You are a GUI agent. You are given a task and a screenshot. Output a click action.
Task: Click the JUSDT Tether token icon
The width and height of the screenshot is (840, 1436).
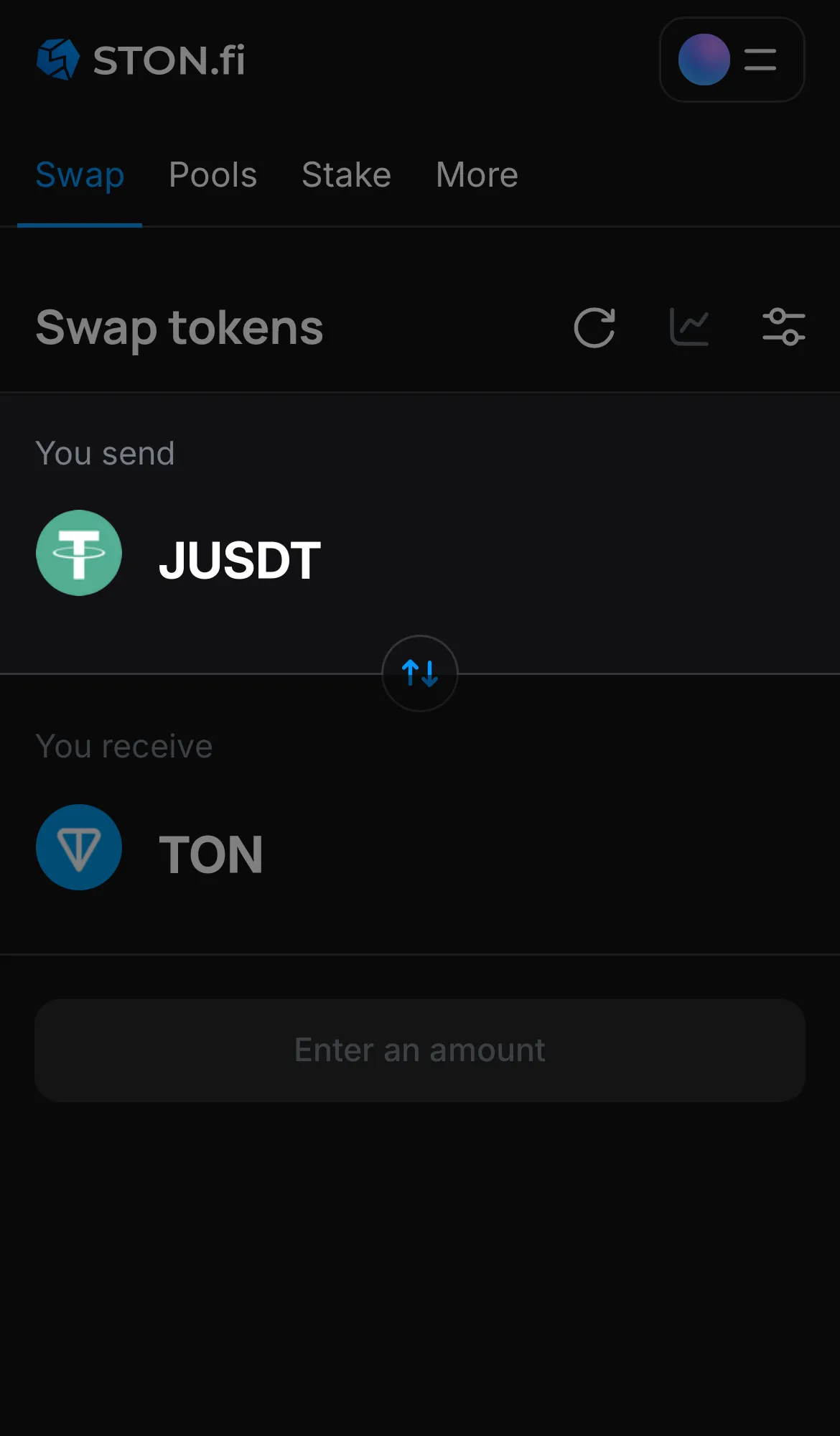(79, 553)
